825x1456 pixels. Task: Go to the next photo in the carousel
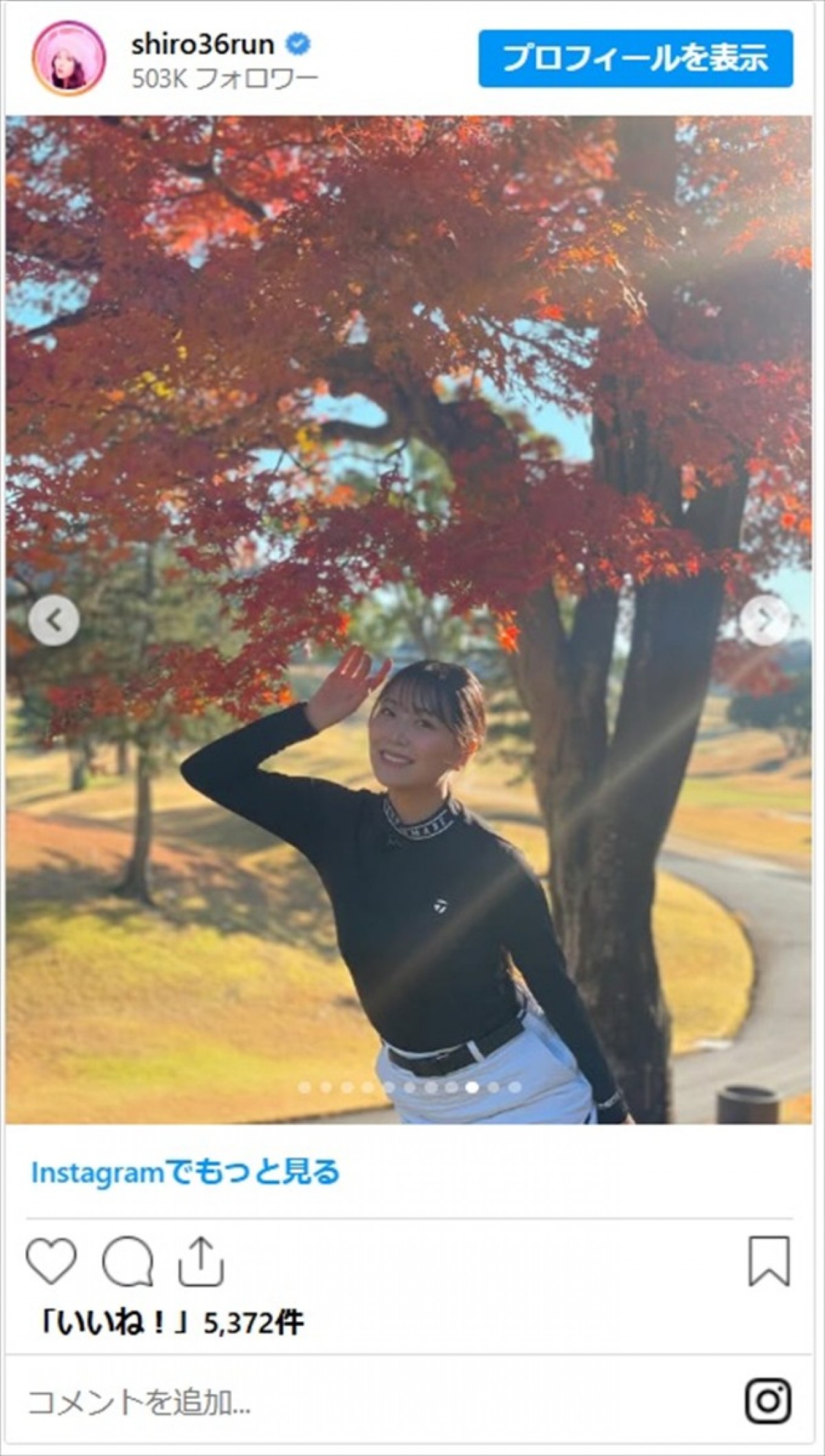tap(764, 621)
